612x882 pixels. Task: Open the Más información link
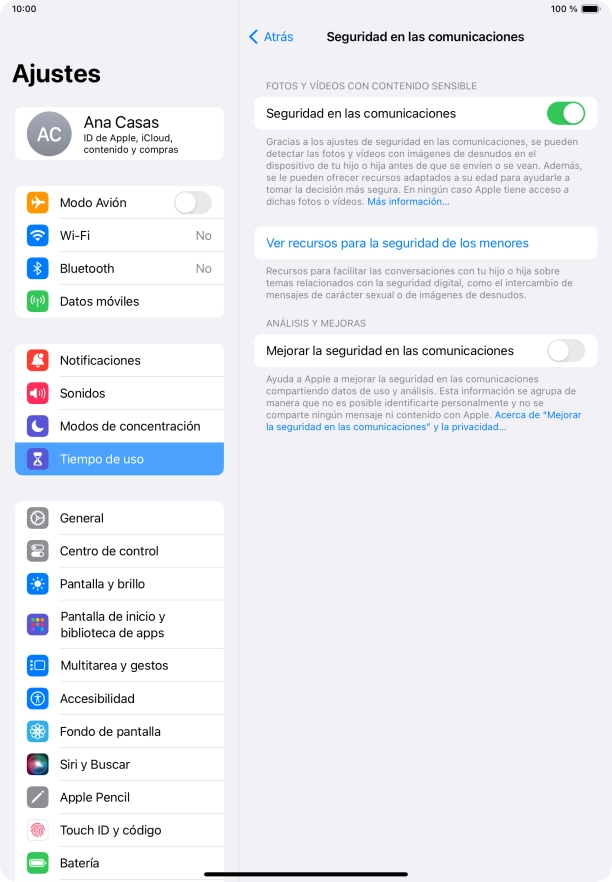tap(408, 201)
